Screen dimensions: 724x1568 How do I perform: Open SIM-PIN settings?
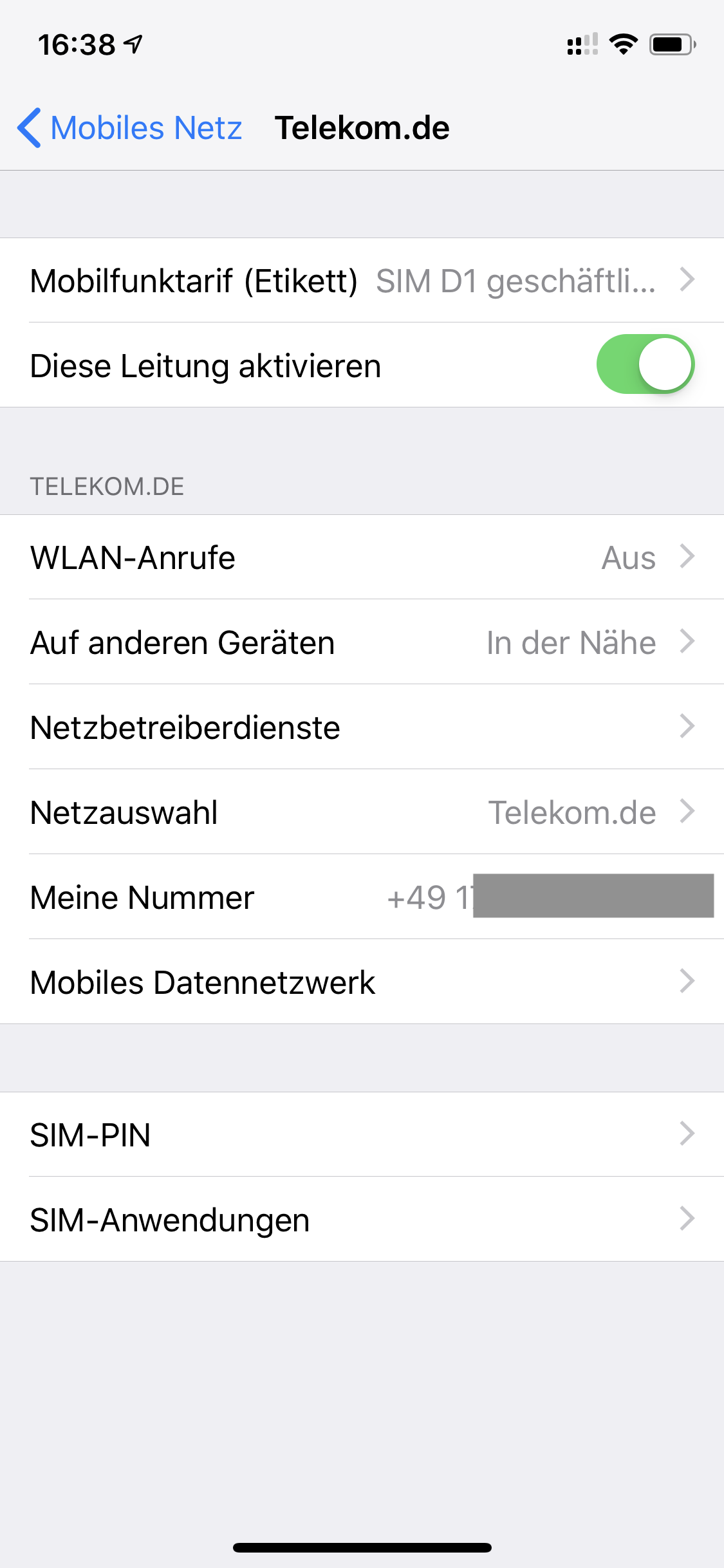click(x=362, y=1134)
